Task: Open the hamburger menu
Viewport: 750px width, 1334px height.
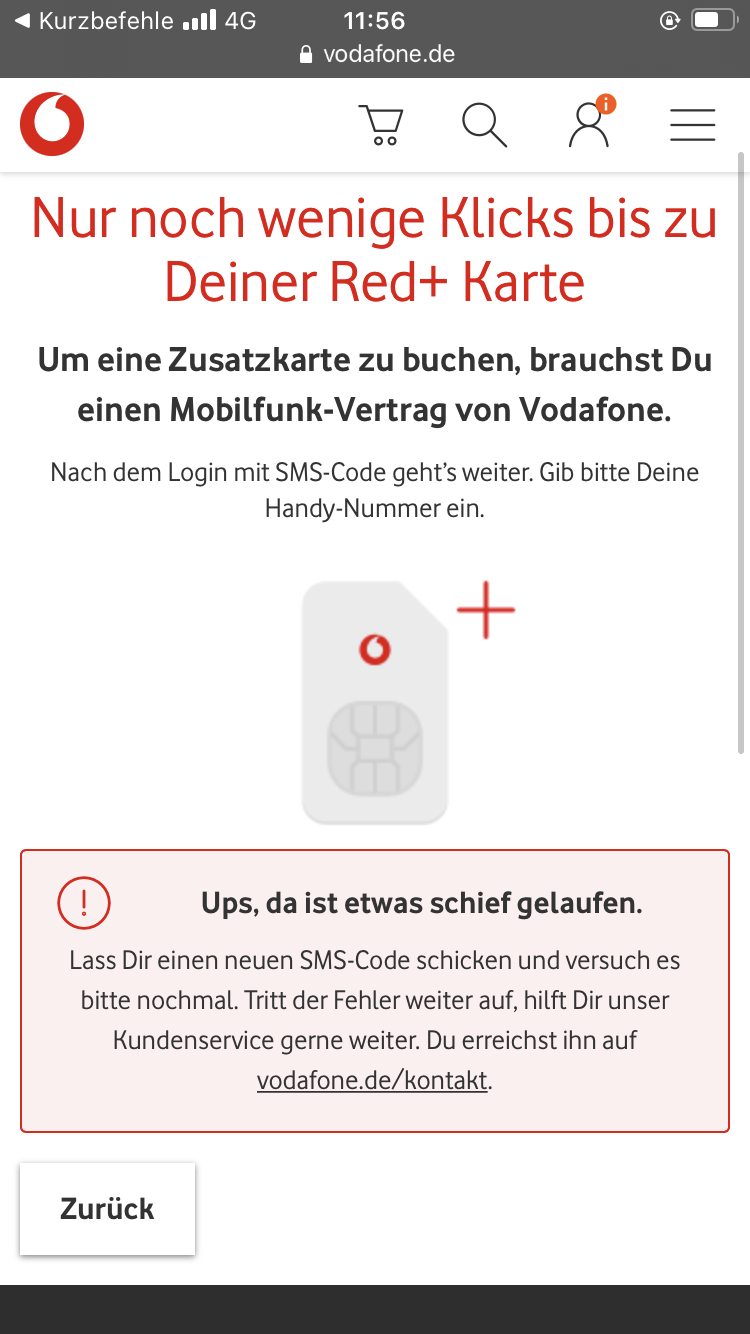Action: tap(692, 125)
